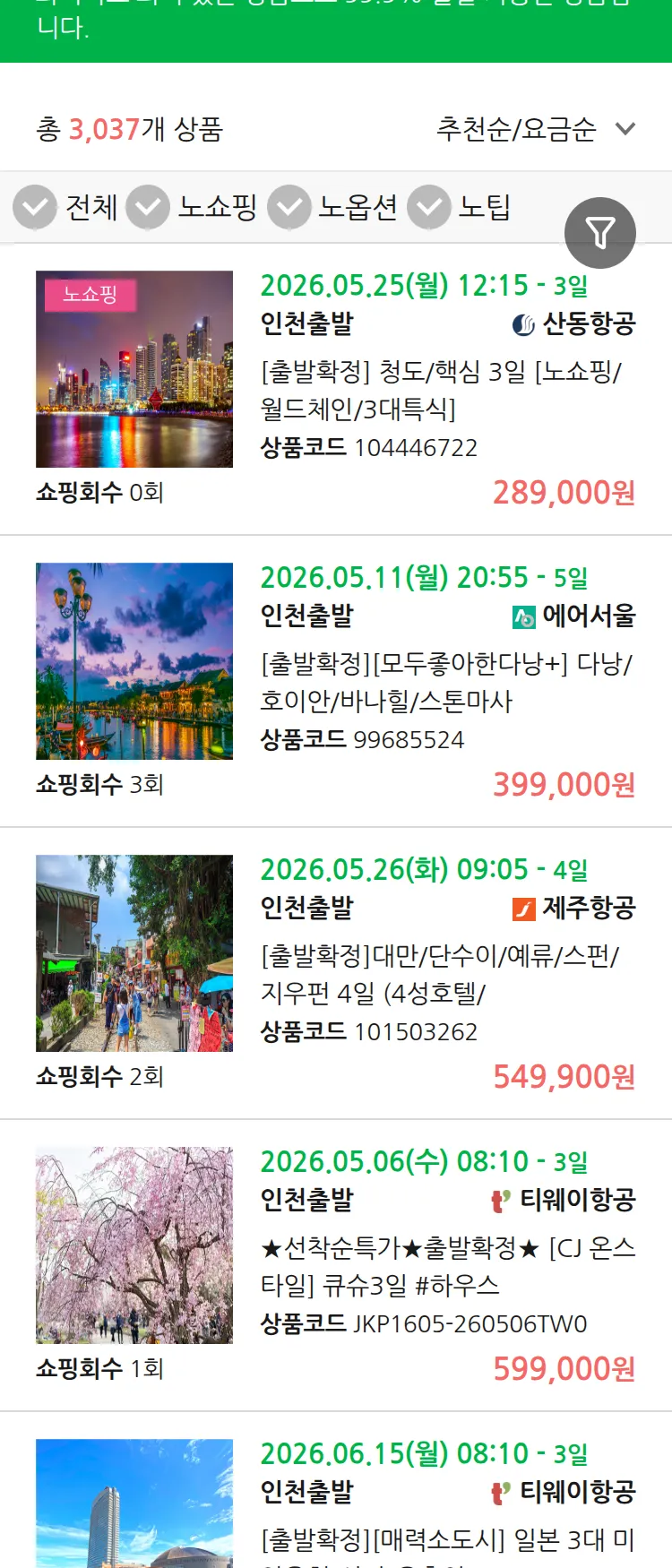
Task: Enable the 노쇼핑 filter checkmark
Action: (149, 207)
